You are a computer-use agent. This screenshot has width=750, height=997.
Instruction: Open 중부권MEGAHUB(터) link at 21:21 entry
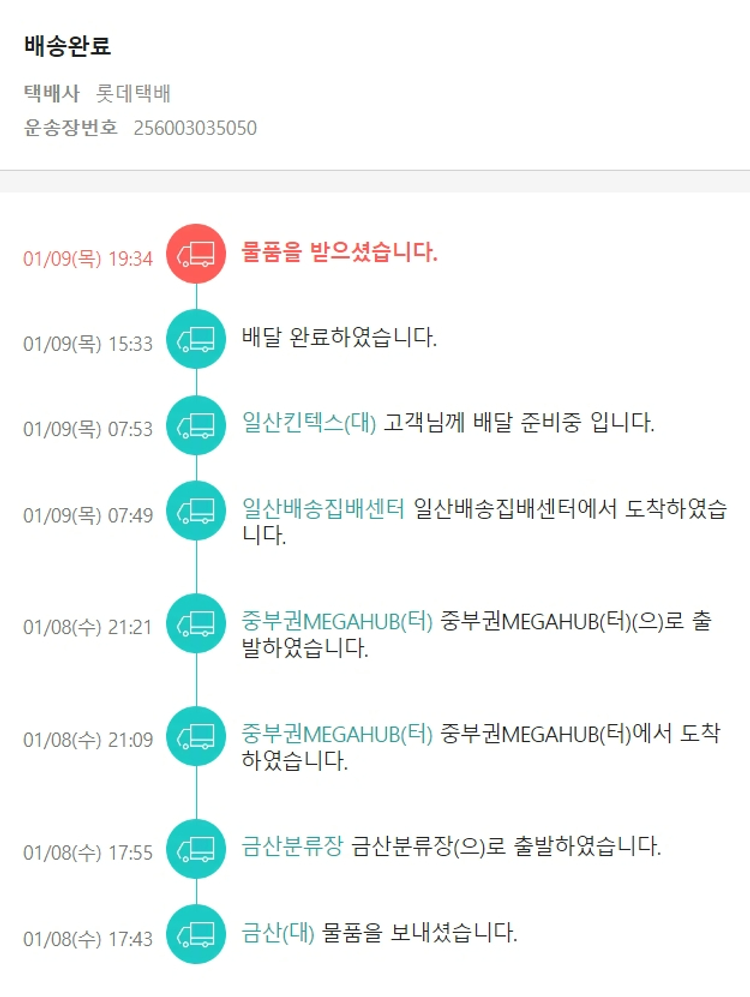(337, 621)
